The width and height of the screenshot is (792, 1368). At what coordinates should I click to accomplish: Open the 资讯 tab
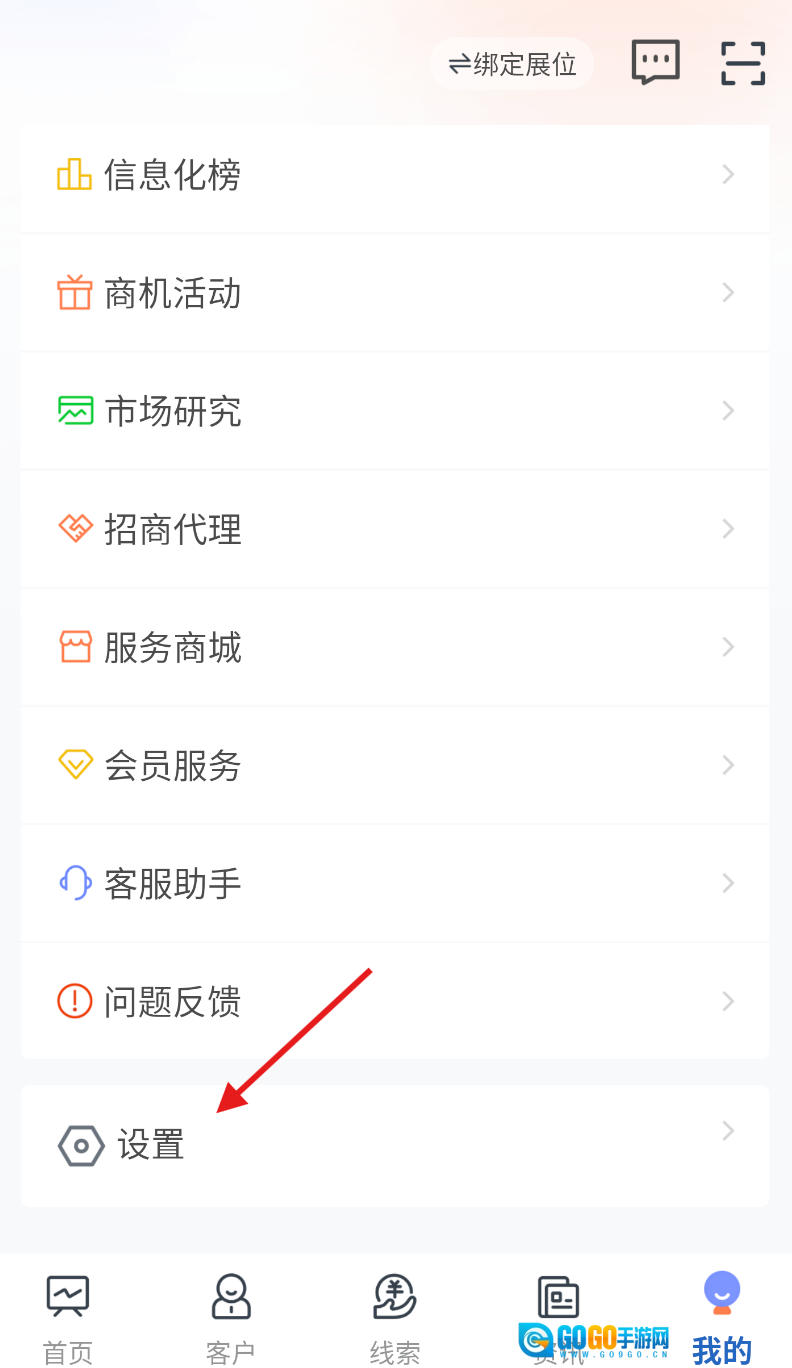coord(558,1310)
